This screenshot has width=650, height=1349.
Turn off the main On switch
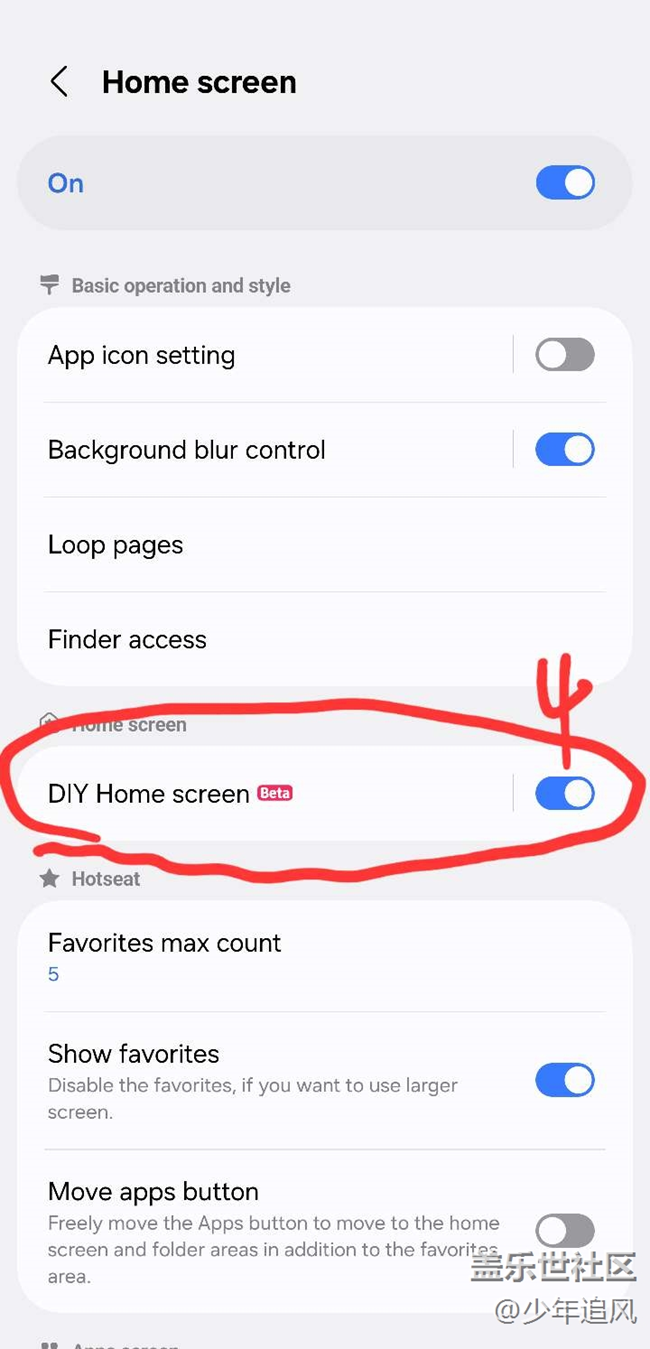coord(565,183)
